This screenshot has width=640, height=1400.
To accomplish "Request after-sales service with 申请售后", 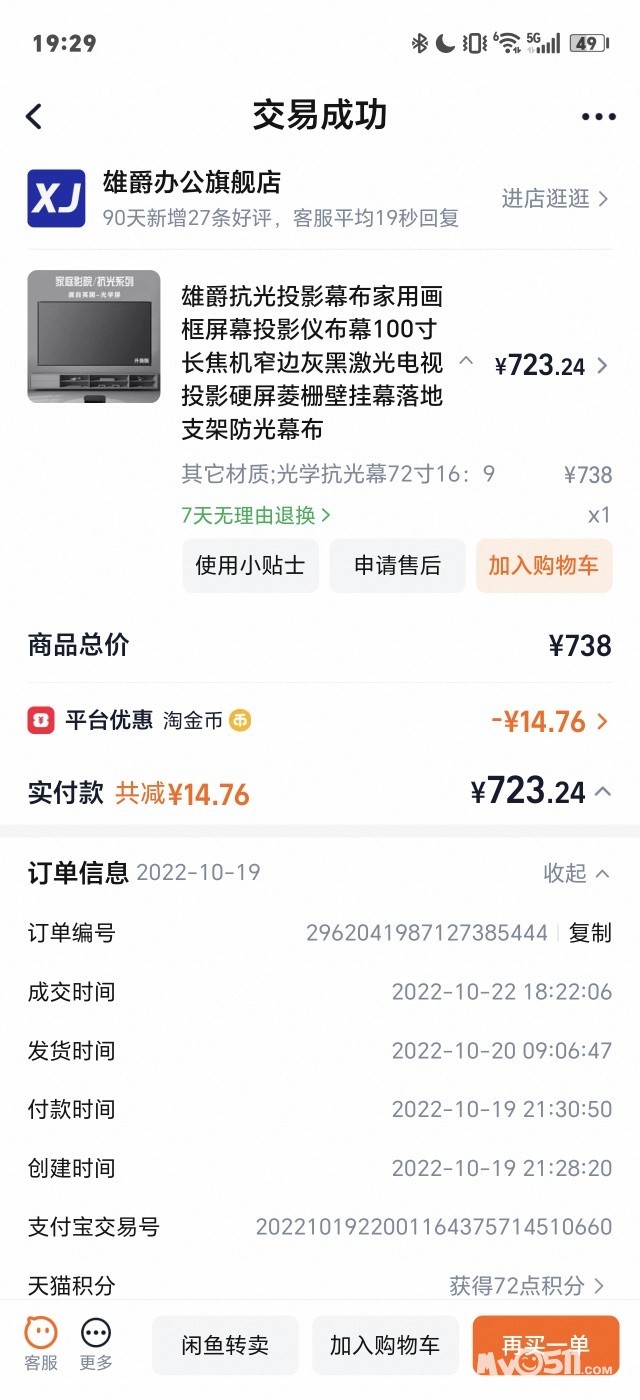I will (397, 566).
